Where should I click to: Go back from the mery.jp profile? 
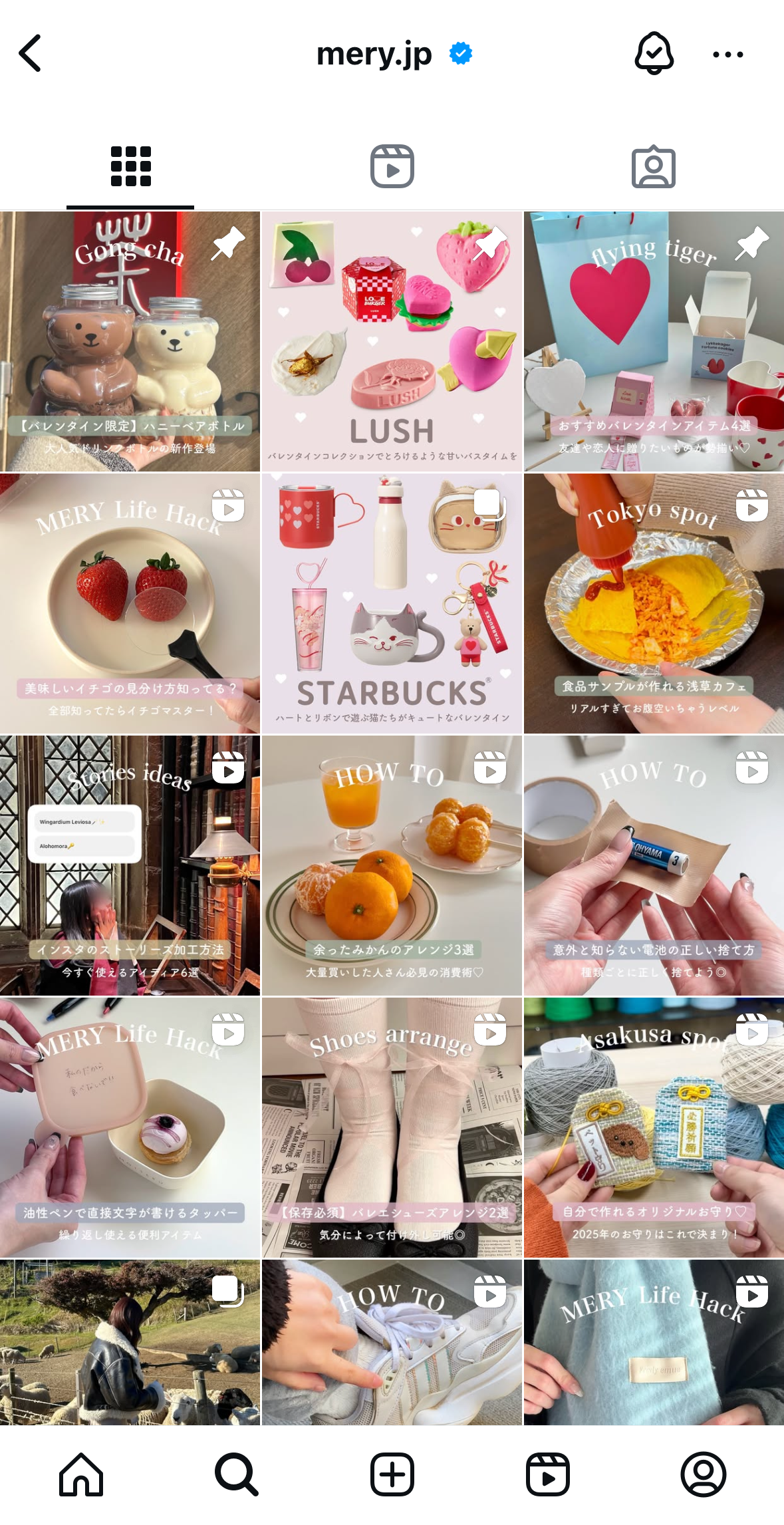pyautogui.click(x=31, y=53)
